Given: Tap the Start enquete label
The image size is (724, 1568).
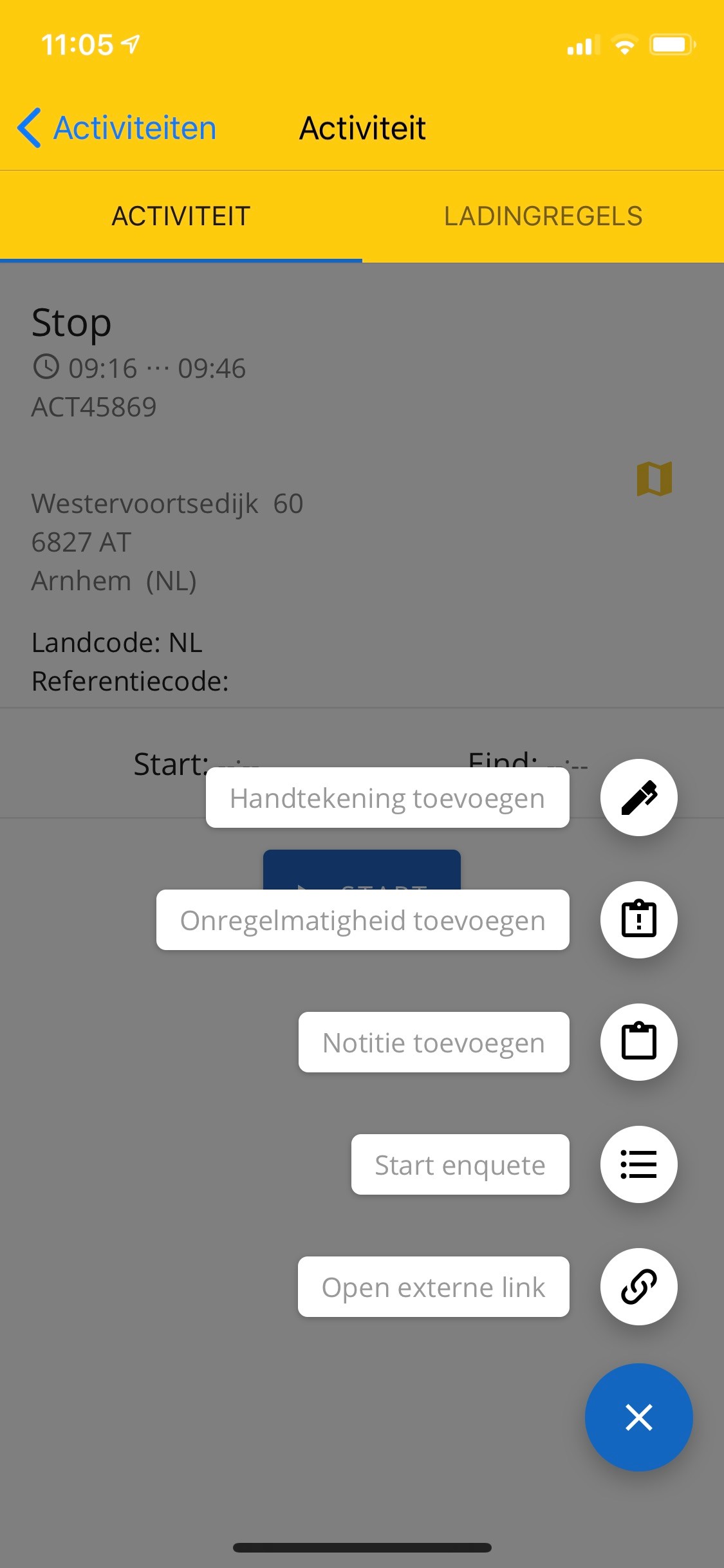Looking at the screenshot, I should tap(460, 1165).
